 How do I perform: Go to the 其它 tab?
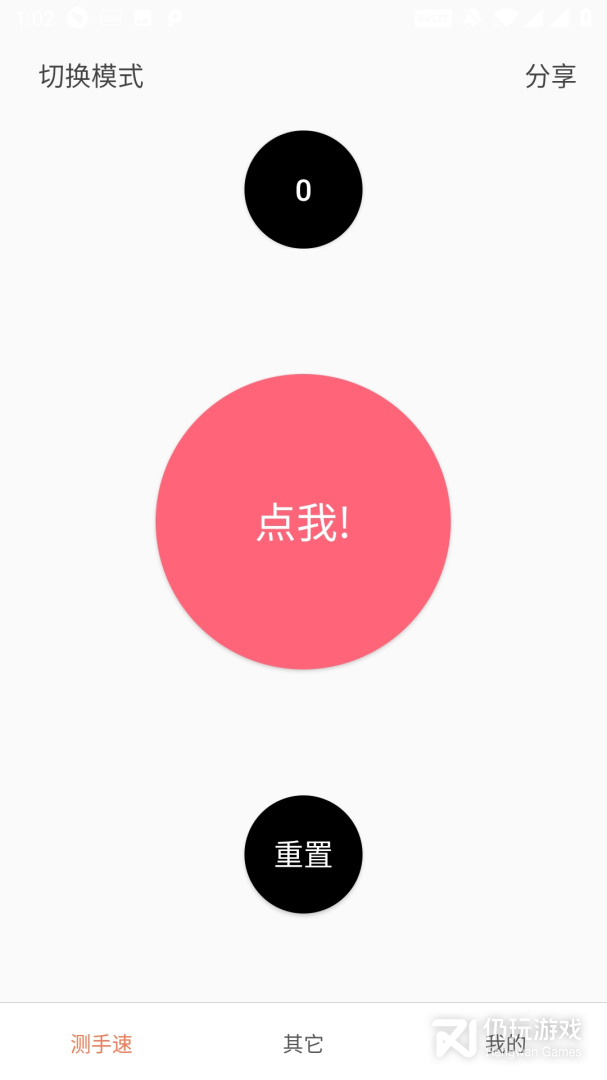[x=303, y=1043]
